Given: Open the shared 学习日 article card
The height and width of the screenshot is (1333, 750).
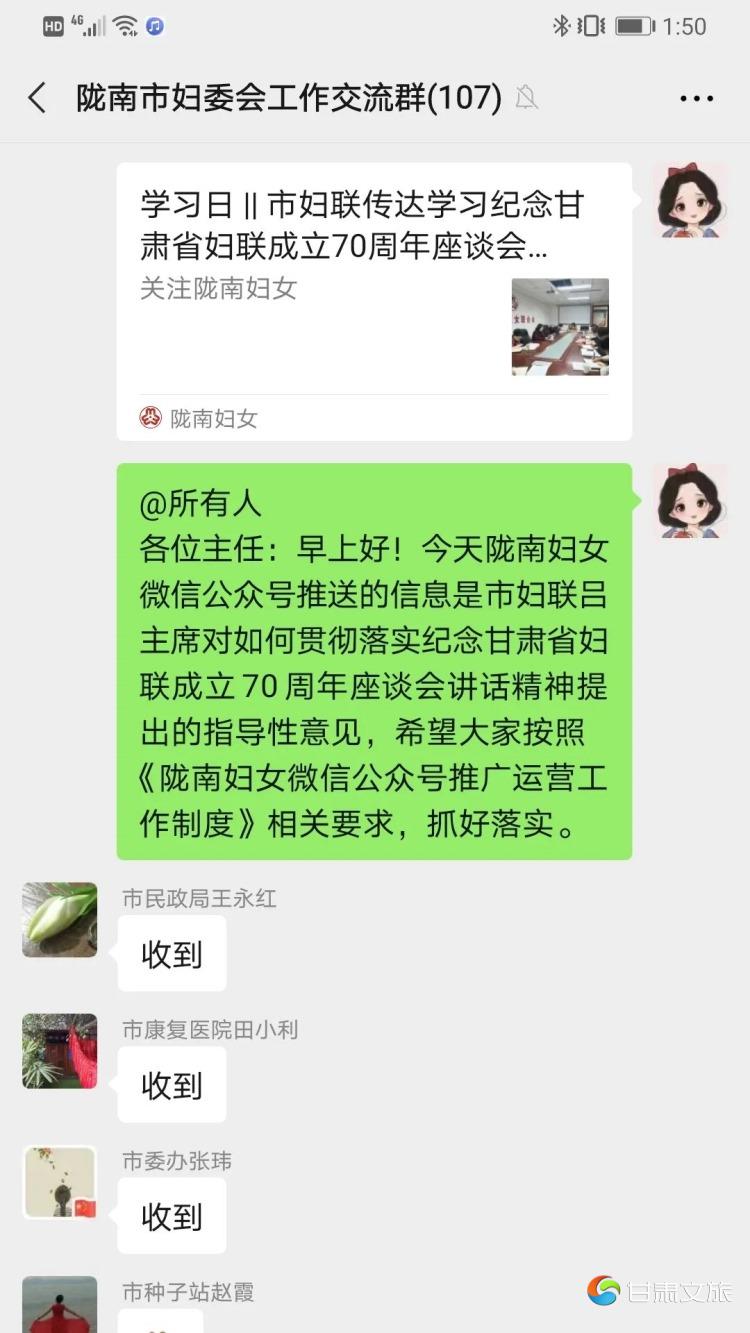Looking at the screenshot, I should tap(373, 300).
